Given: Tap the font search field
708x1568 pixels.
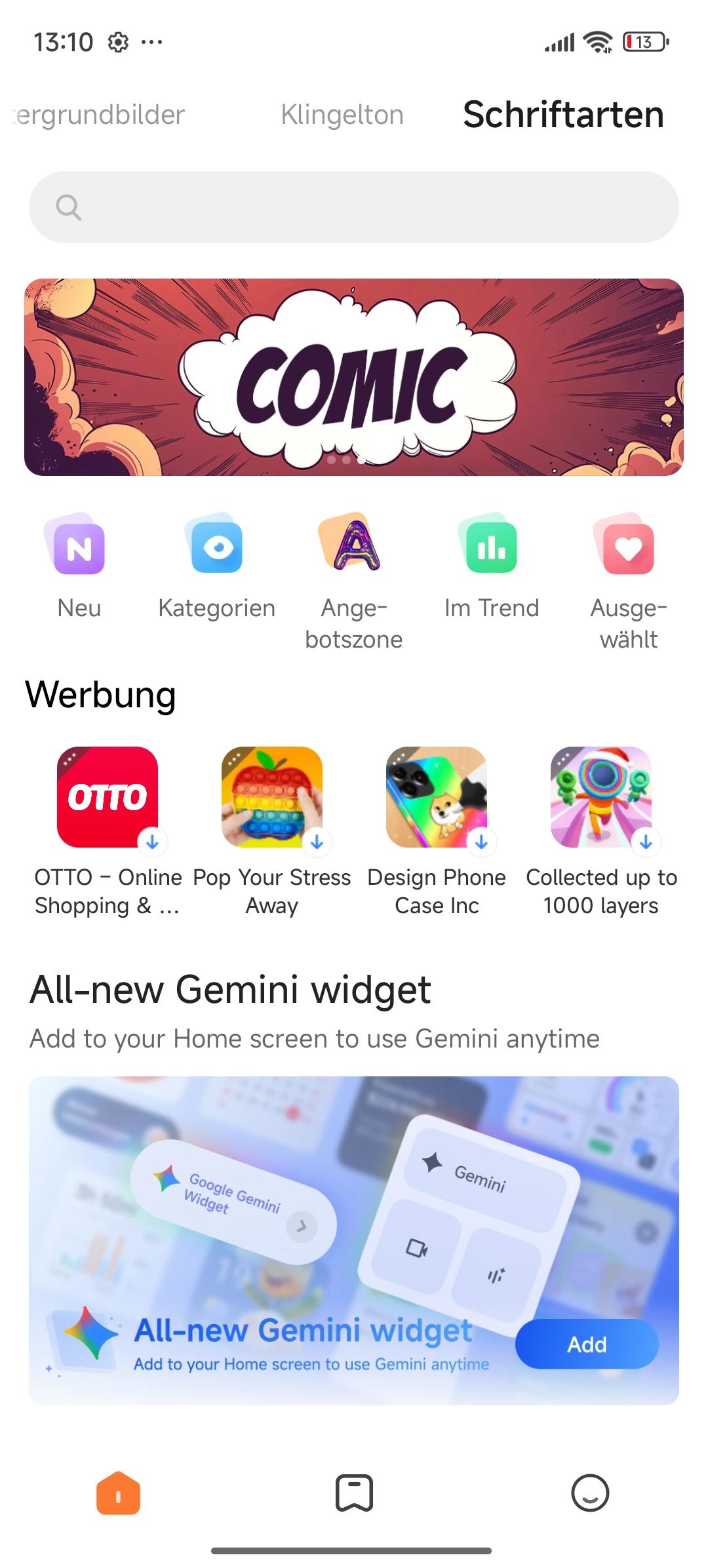Looking at the screenshot, I should coord(354,207).
